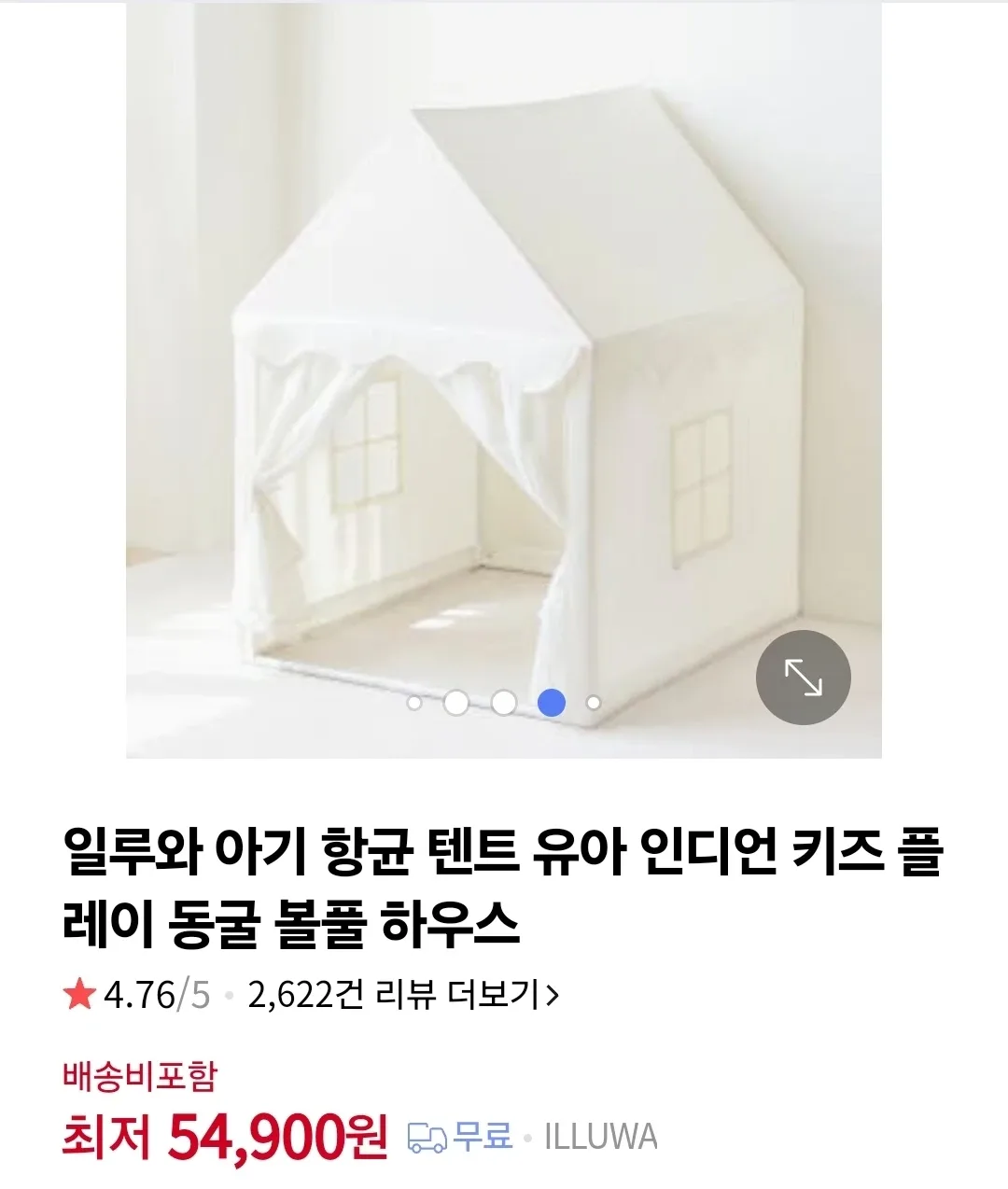This screenshot has width=1008, height=1189.
Task: Select the fourth image indicator dot
Action: click(552, 703)
